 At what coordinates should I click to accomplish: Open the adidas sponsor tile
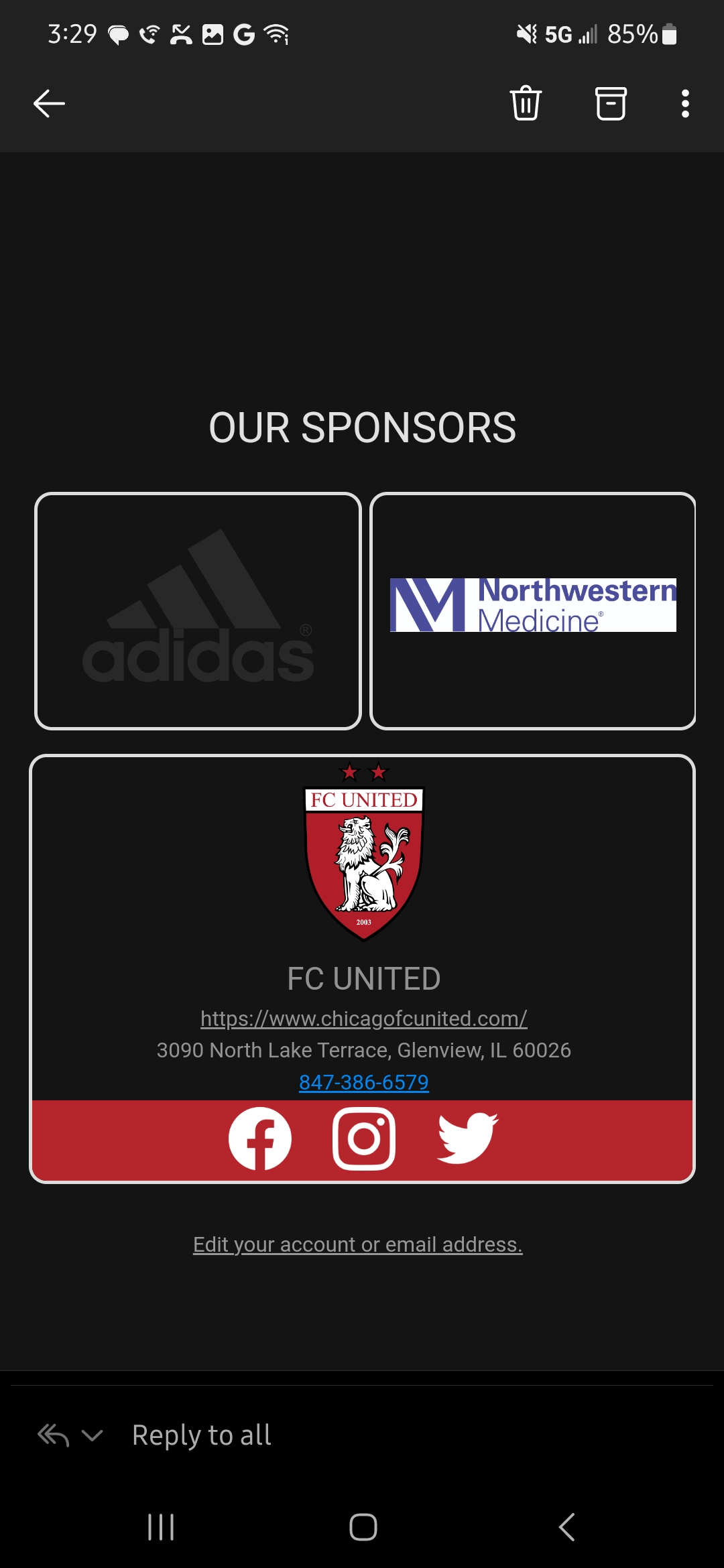(x=198, y=611)
